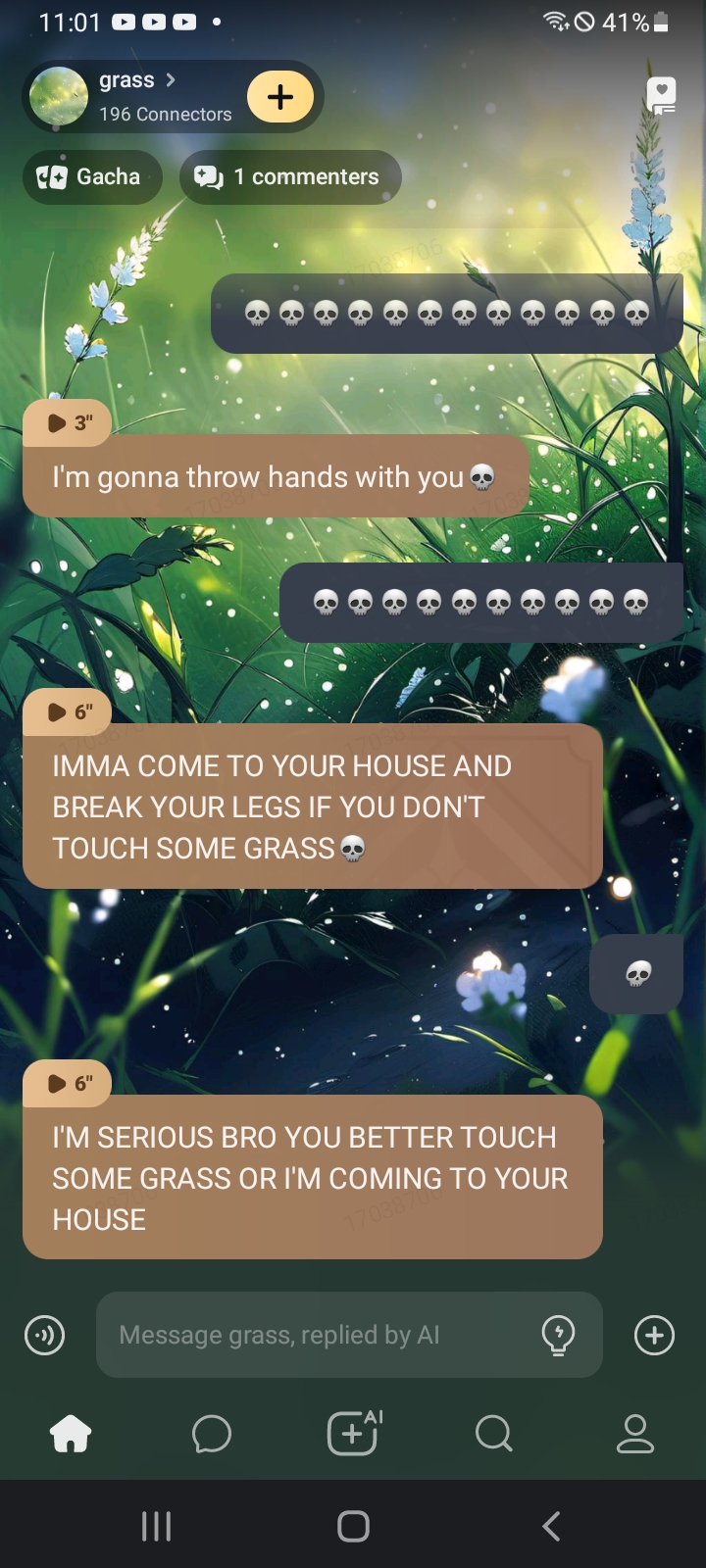Tap the yellow plus connect button
The width and height of the screenshot is (706, 1568).
tap(280, 97)
